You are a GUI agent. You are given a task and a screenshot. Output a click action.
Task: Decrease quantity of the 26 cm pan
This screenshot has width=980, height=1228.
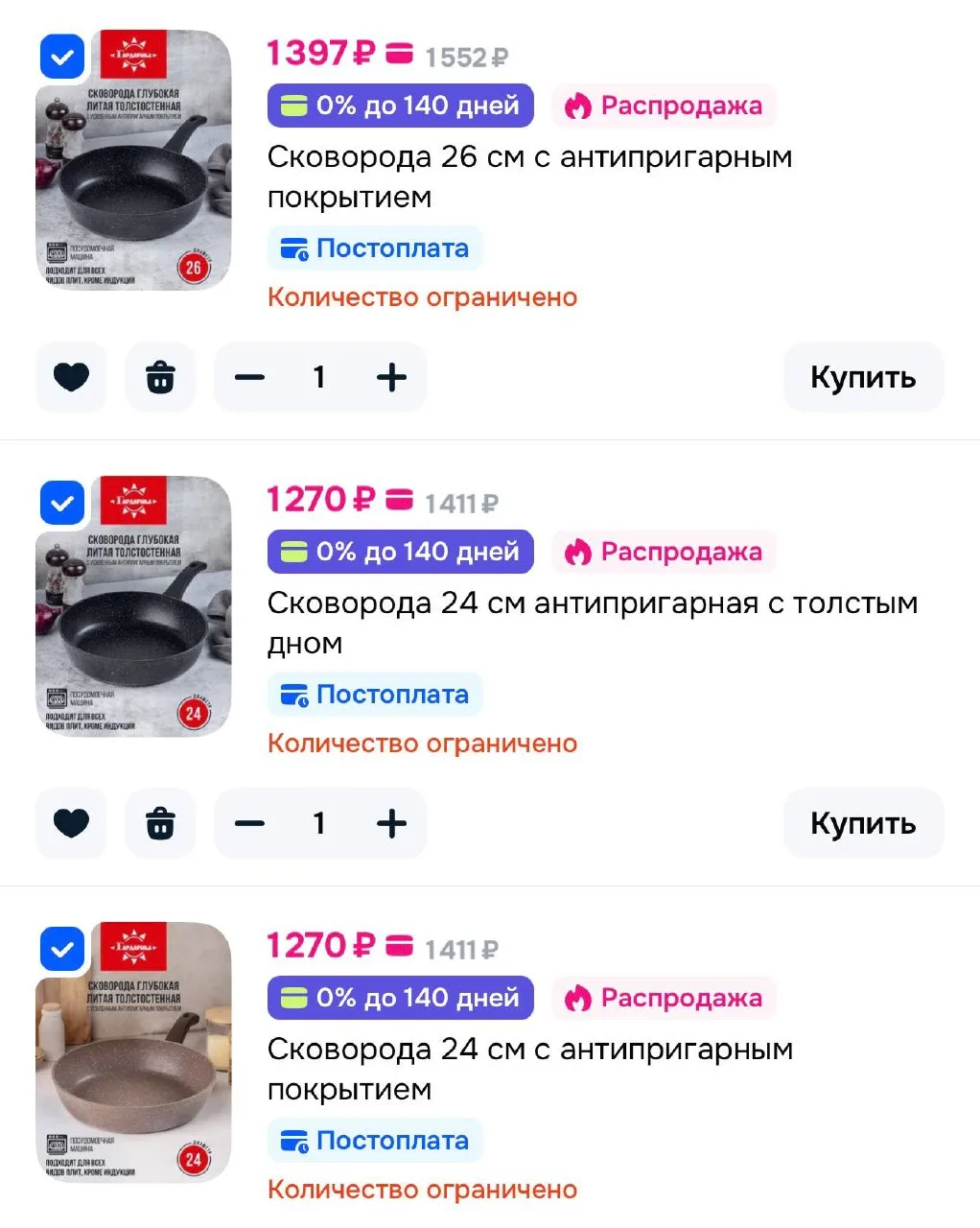[x=249, y=377]
